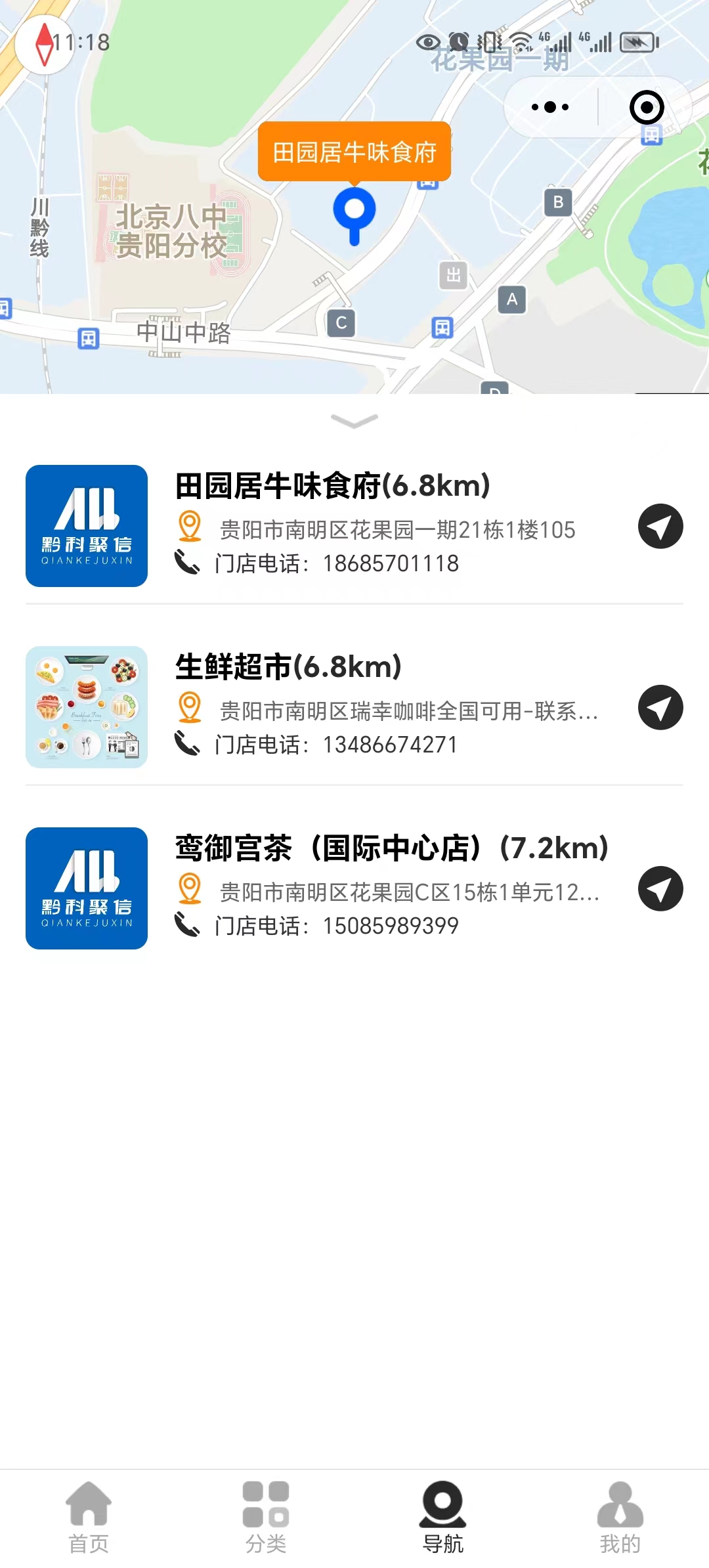Tap the 黔科聚信 logo thumbnail of 田园居牛味食府
The image size is (709, 1568).
(x=87, y=526)
